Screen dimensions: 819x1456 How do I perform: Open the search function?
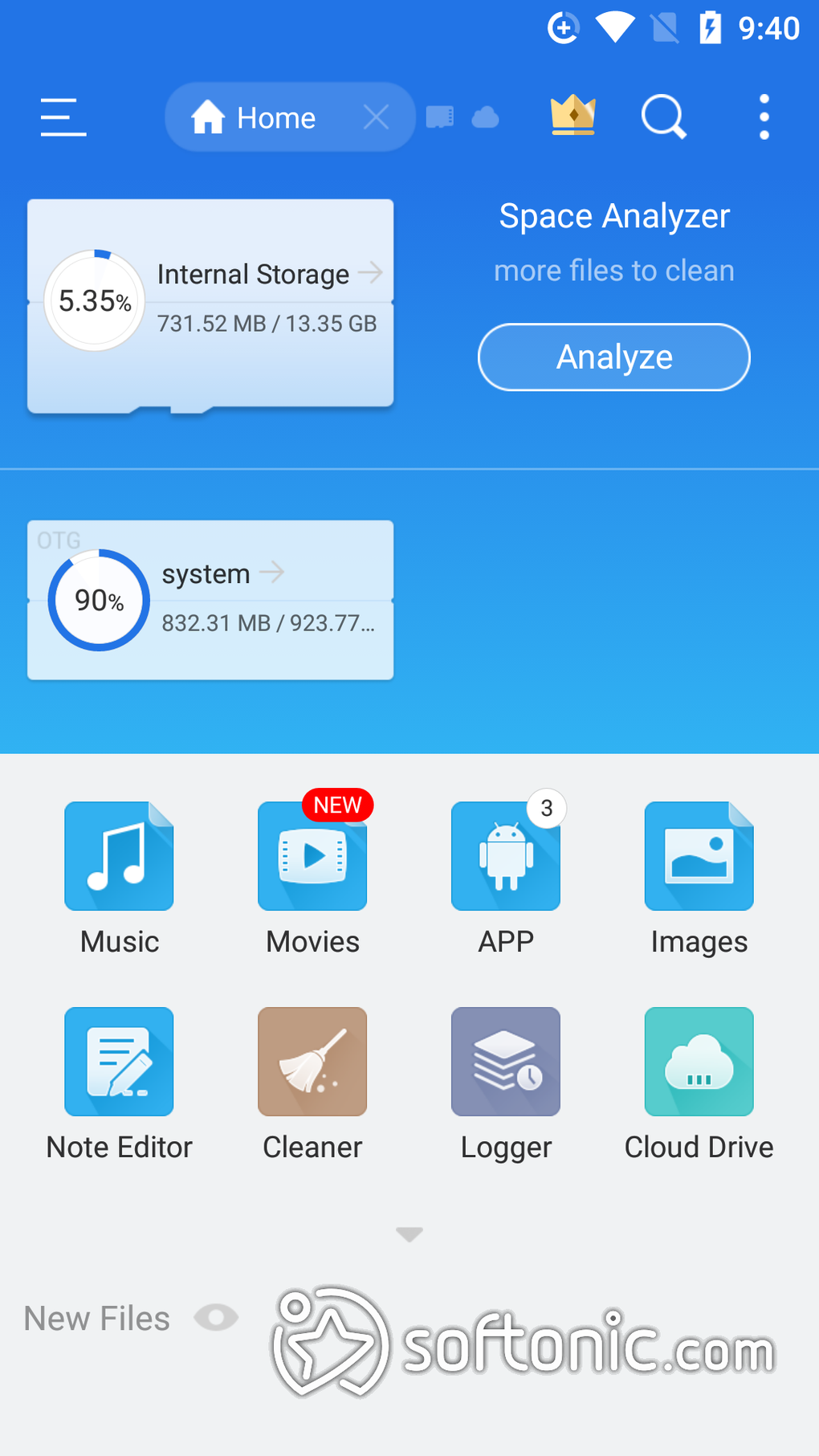coord(663,117)
